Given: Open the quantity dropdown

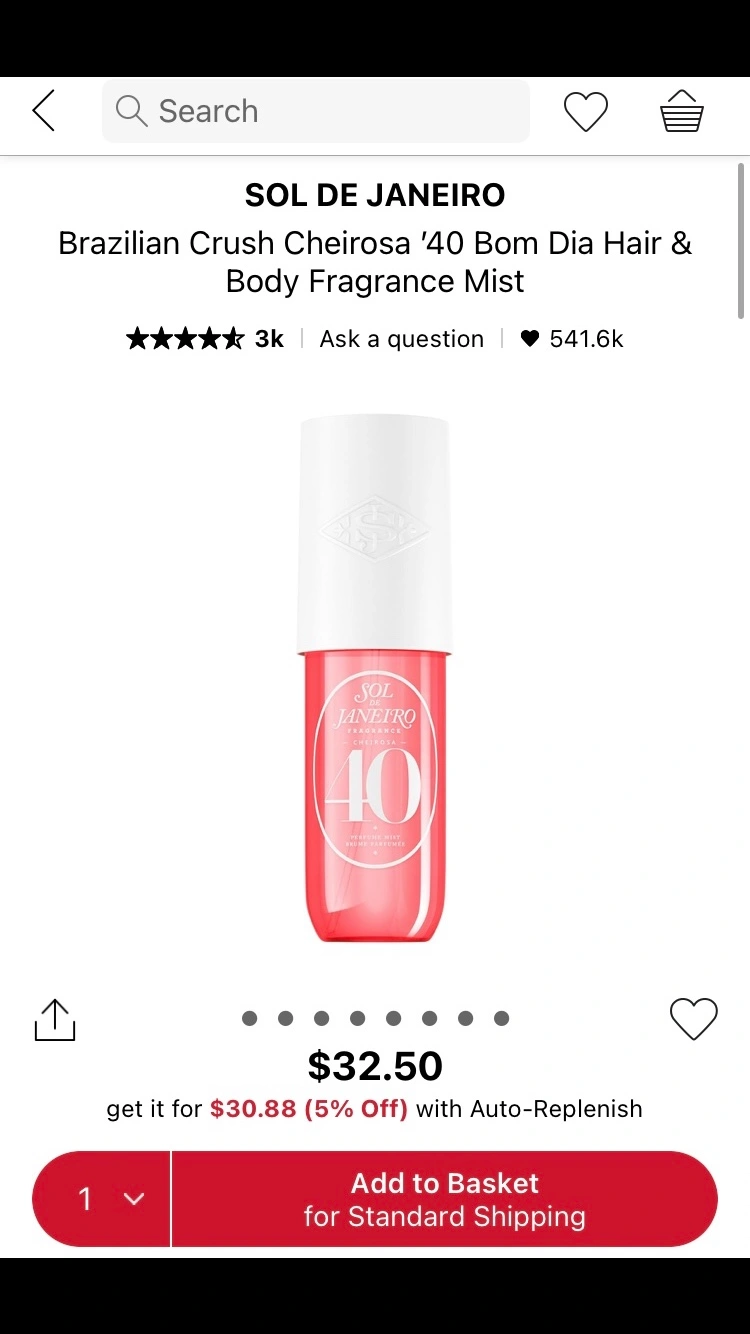Looking at the screenshot, I should (x=102, y=1199).
